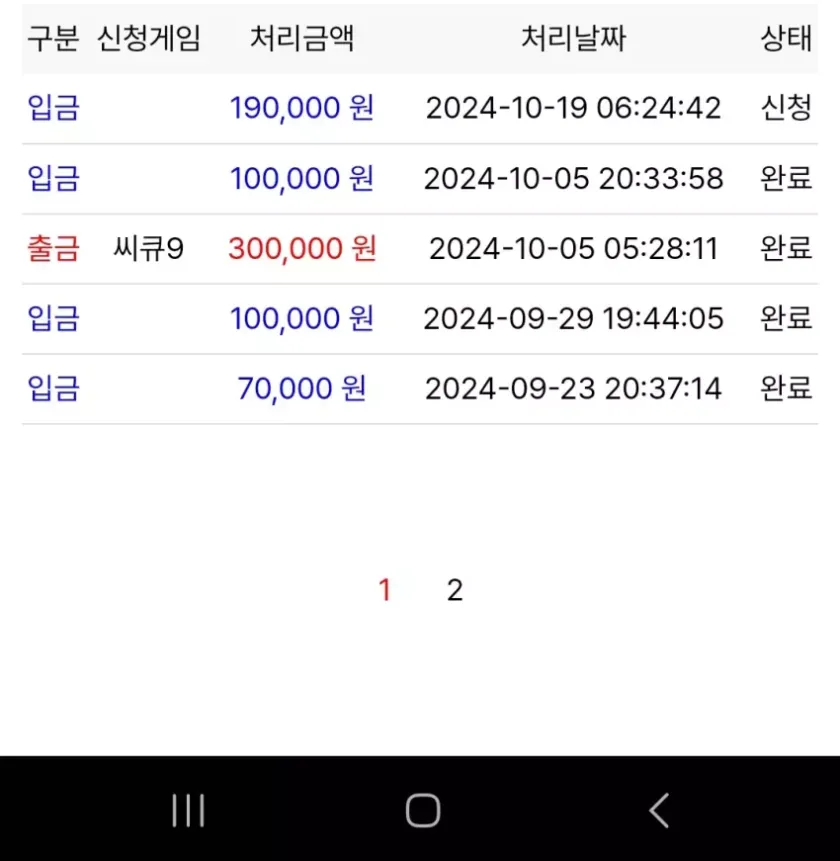This screenshot has height=861, width=840.
Task: Open the recent apps view
Action: coord(188,810)
